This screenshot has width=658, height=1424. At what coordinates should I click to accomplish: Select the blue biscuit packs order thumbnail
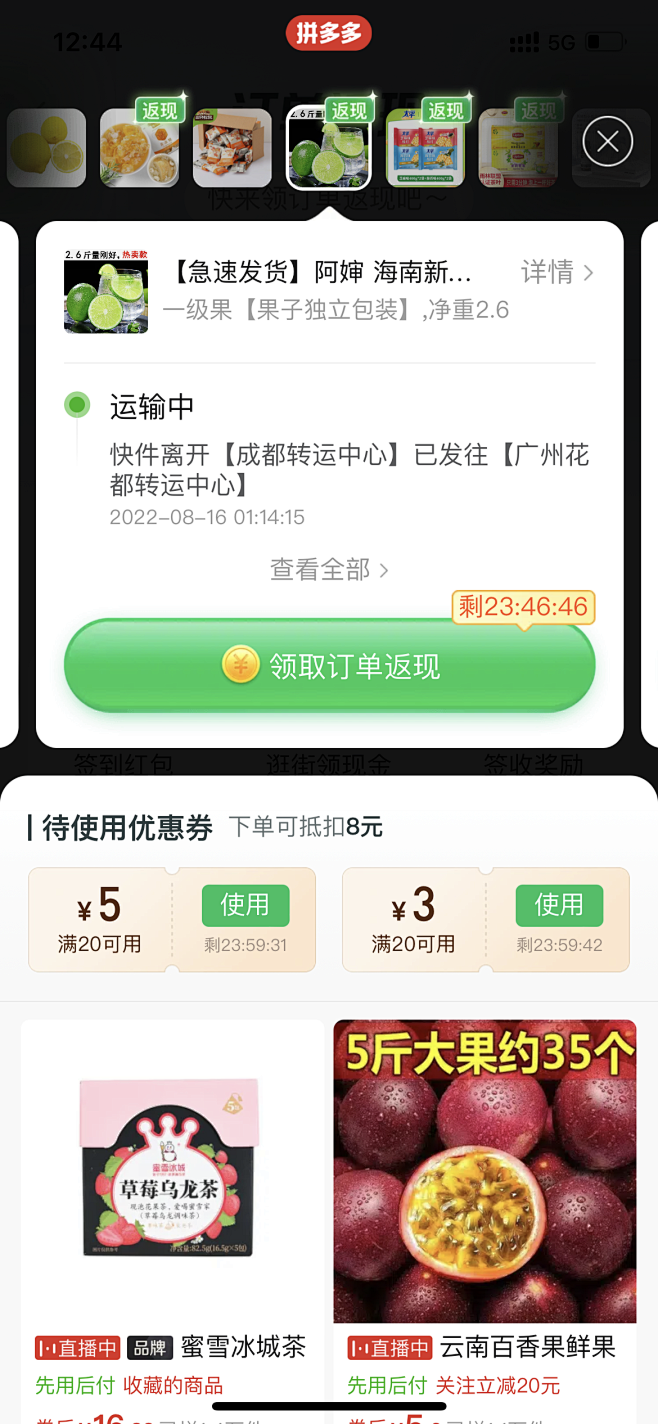425,148
